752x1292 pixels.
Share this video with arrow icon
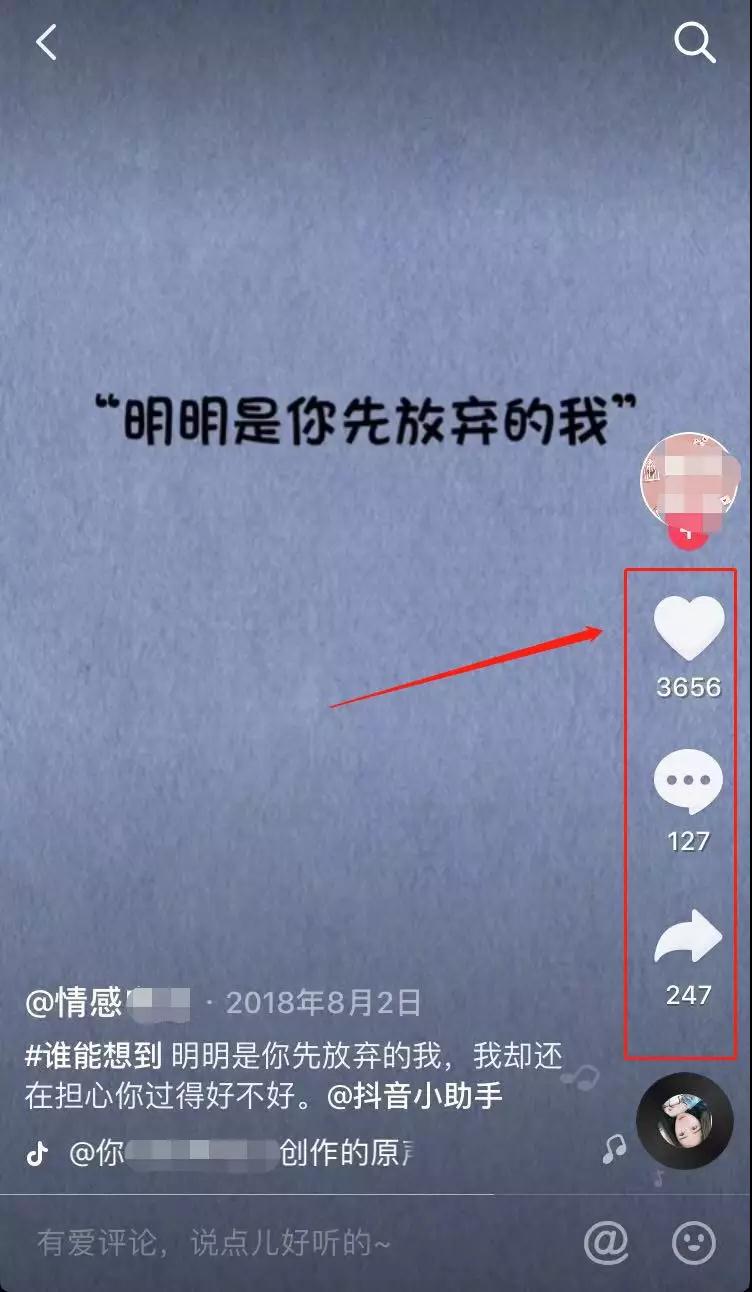point(688,938)
